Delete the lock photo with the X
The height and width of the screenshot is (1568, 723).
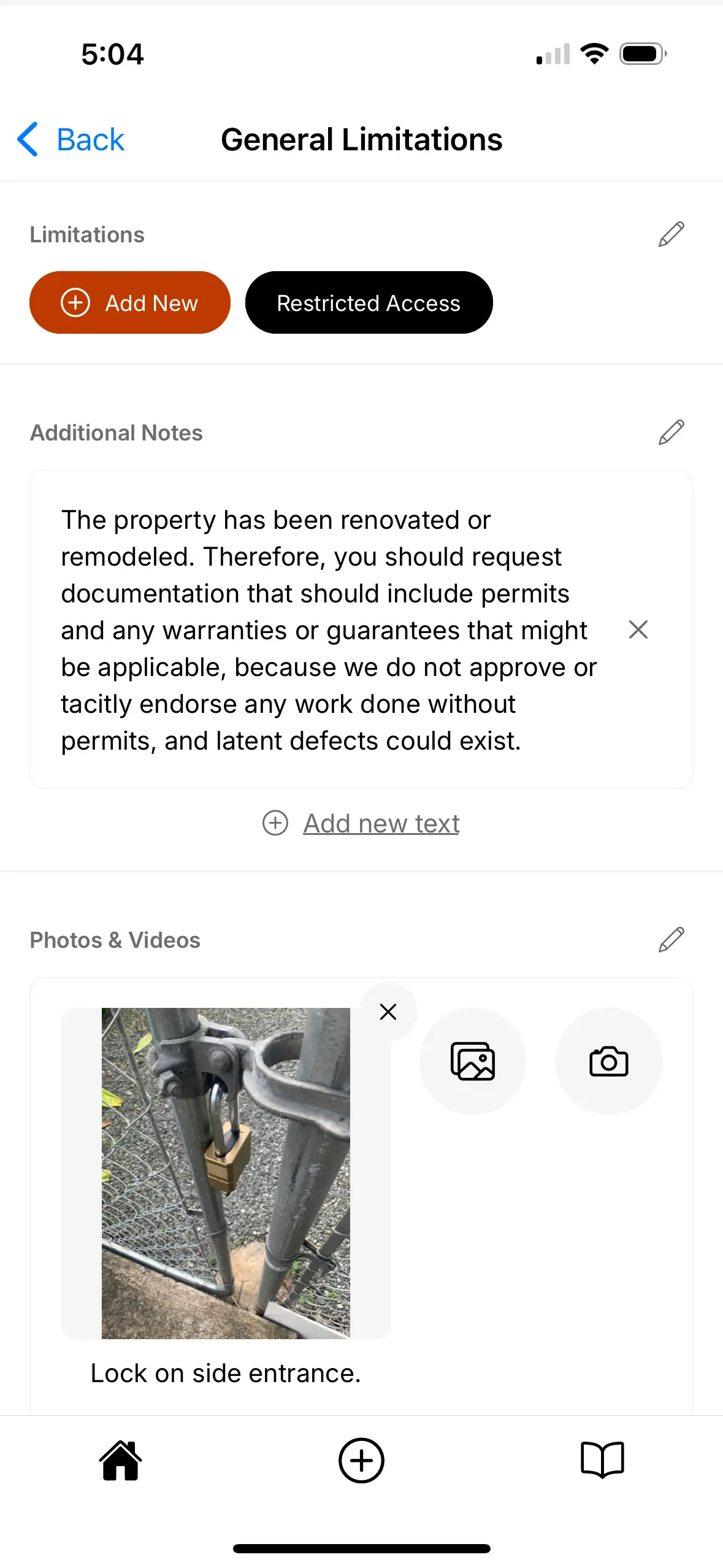[388, 1012]
